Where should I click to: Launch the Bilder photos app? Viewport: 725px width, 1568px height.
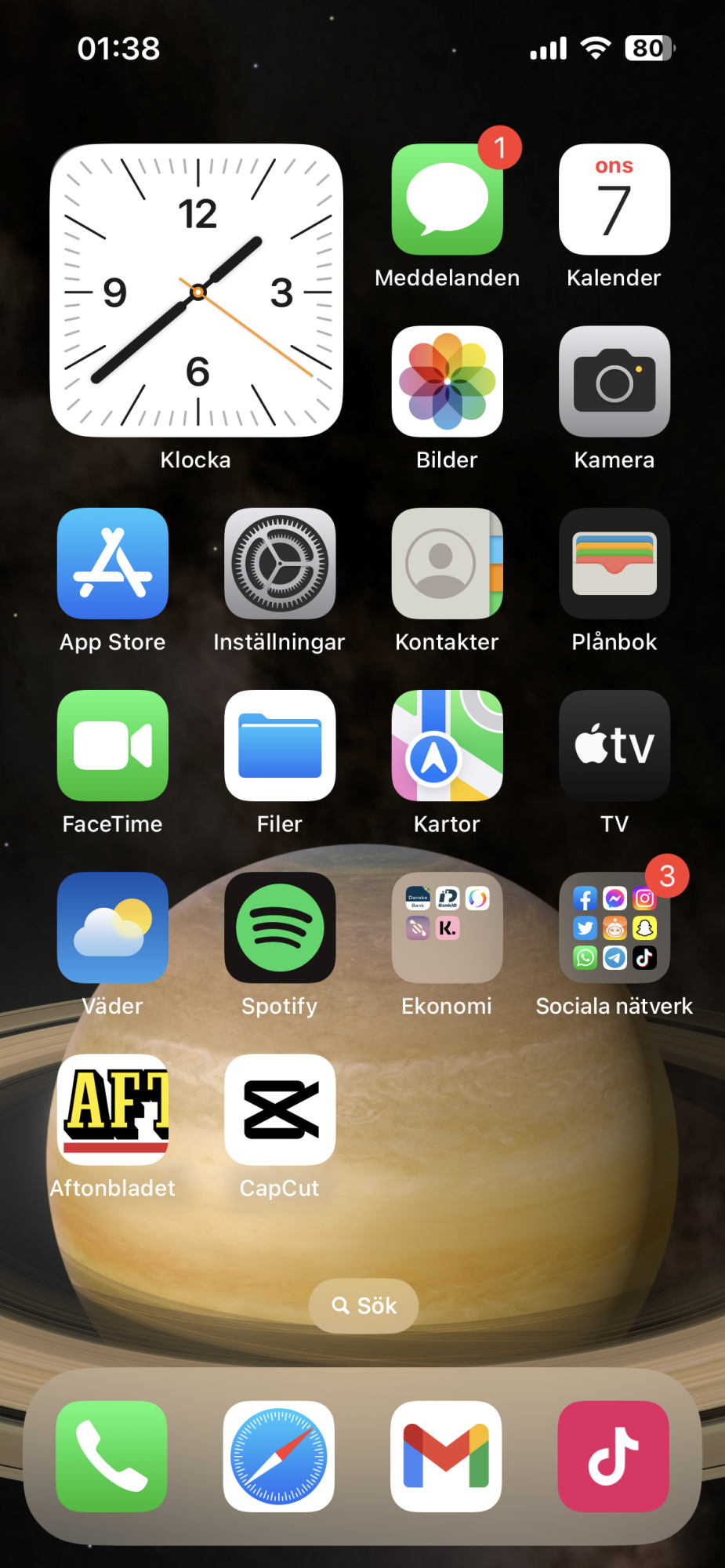447,381
